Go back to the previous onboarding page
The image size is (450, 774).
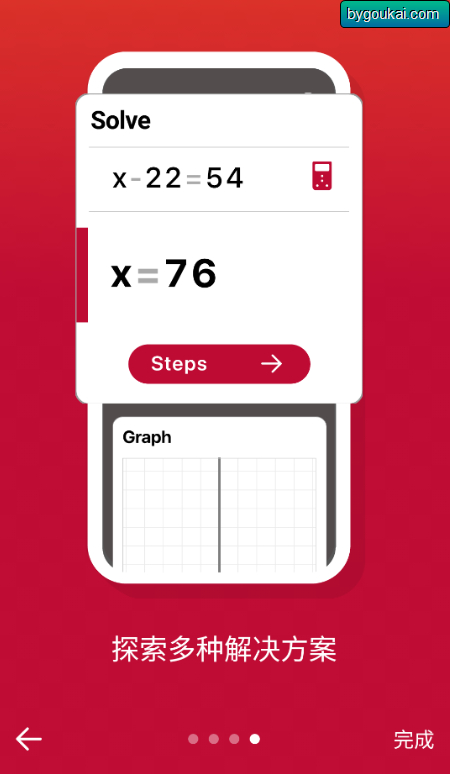[29, 739]
